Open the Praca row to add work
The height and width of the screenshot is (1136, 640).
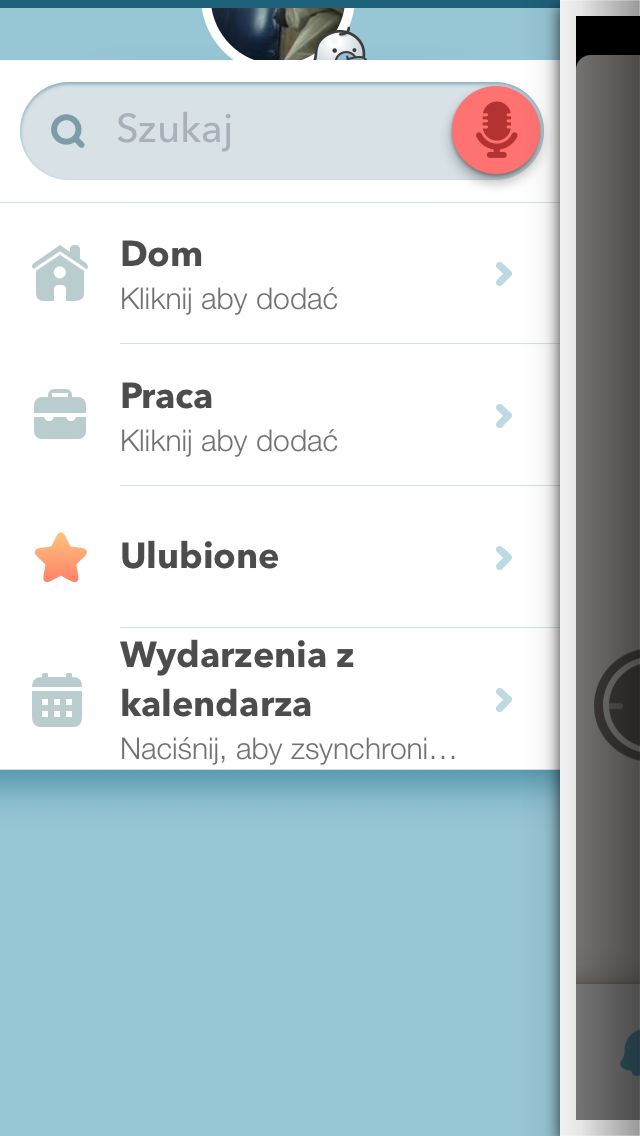pyautogui.click(x=280, y=415)
